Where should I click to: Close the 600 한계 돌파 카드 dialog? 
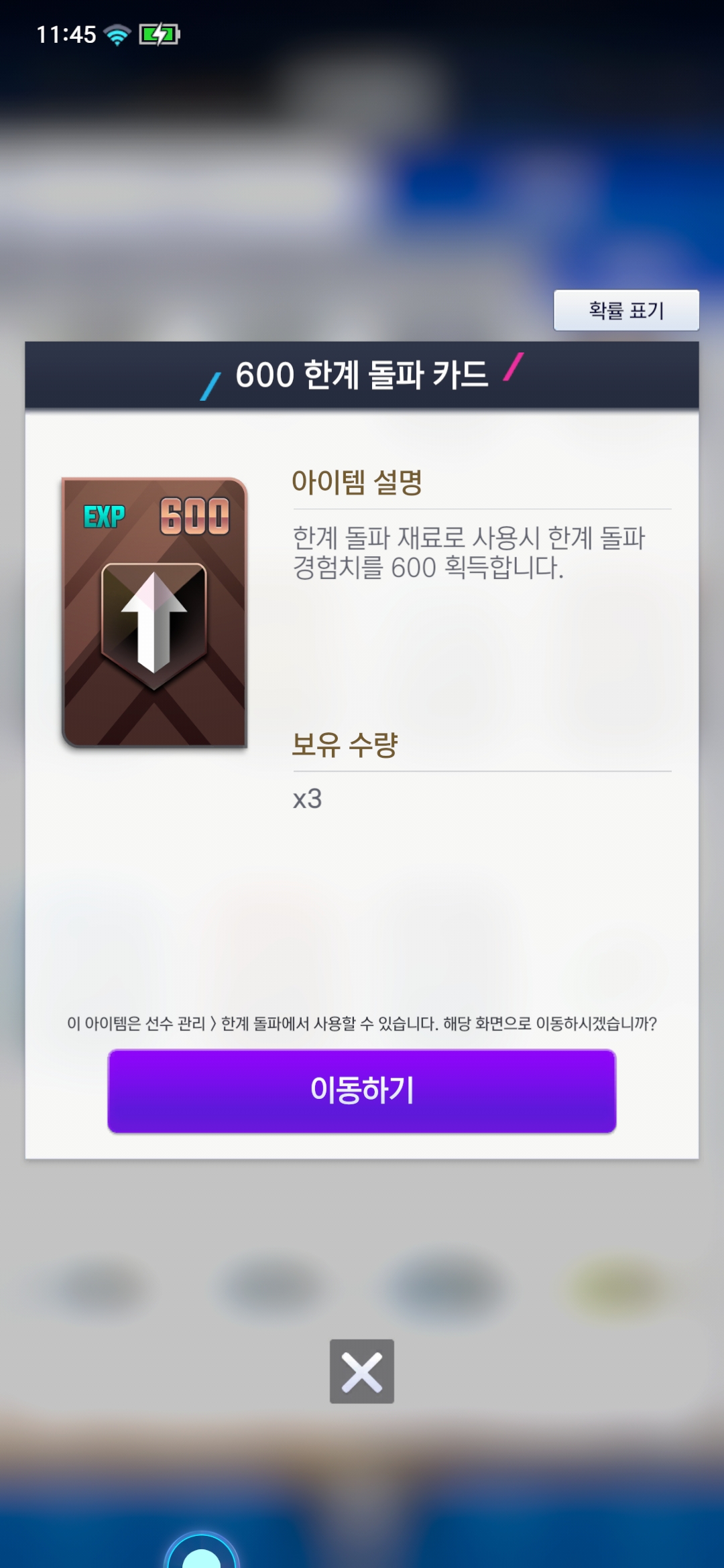[x=362, y=1371]
